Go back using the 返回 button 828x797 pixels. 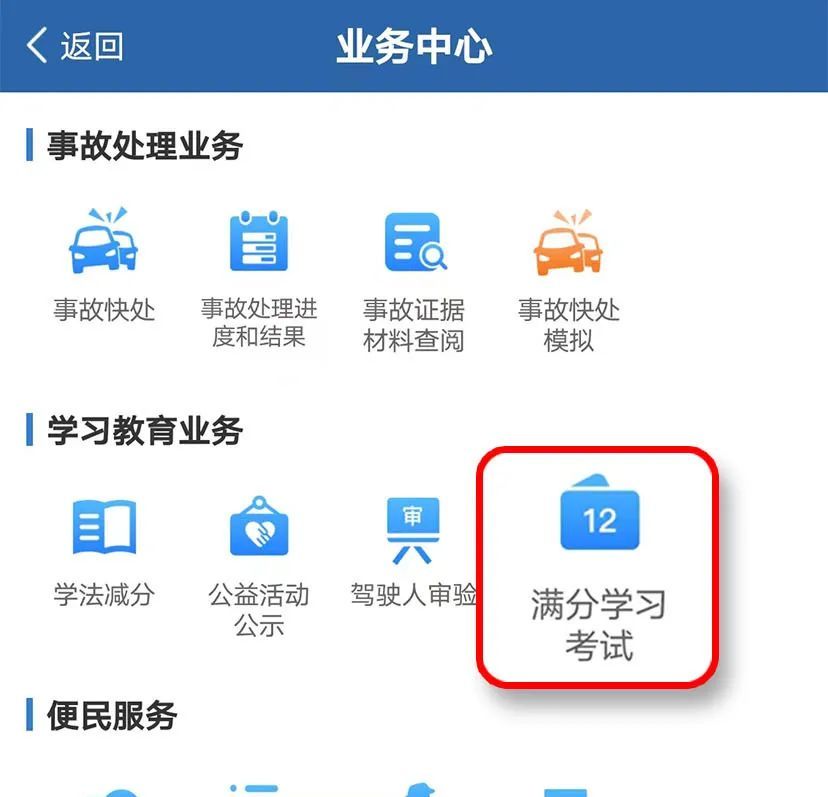(75, 46)
